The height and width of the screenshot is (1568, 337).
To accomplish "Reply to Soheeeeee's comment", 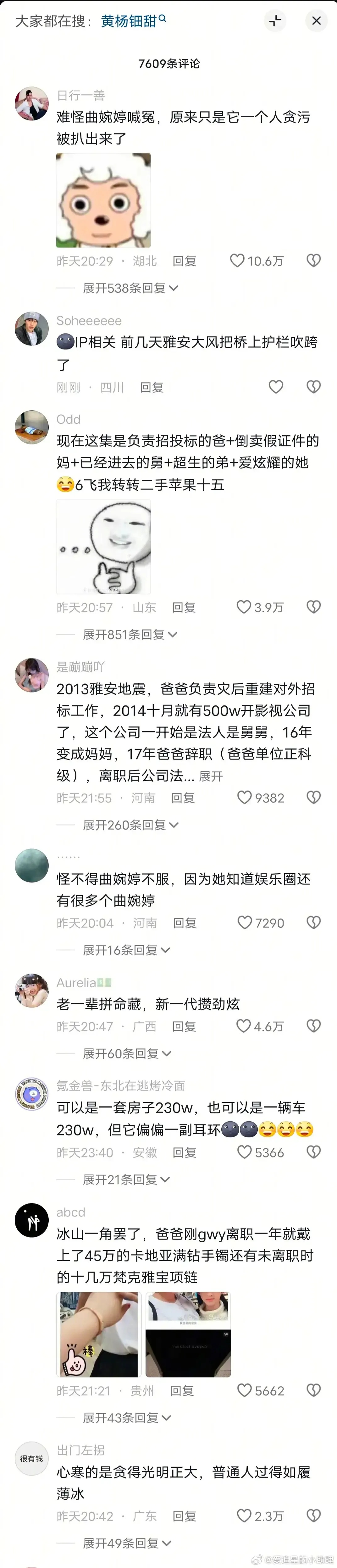I will (152, 387).
